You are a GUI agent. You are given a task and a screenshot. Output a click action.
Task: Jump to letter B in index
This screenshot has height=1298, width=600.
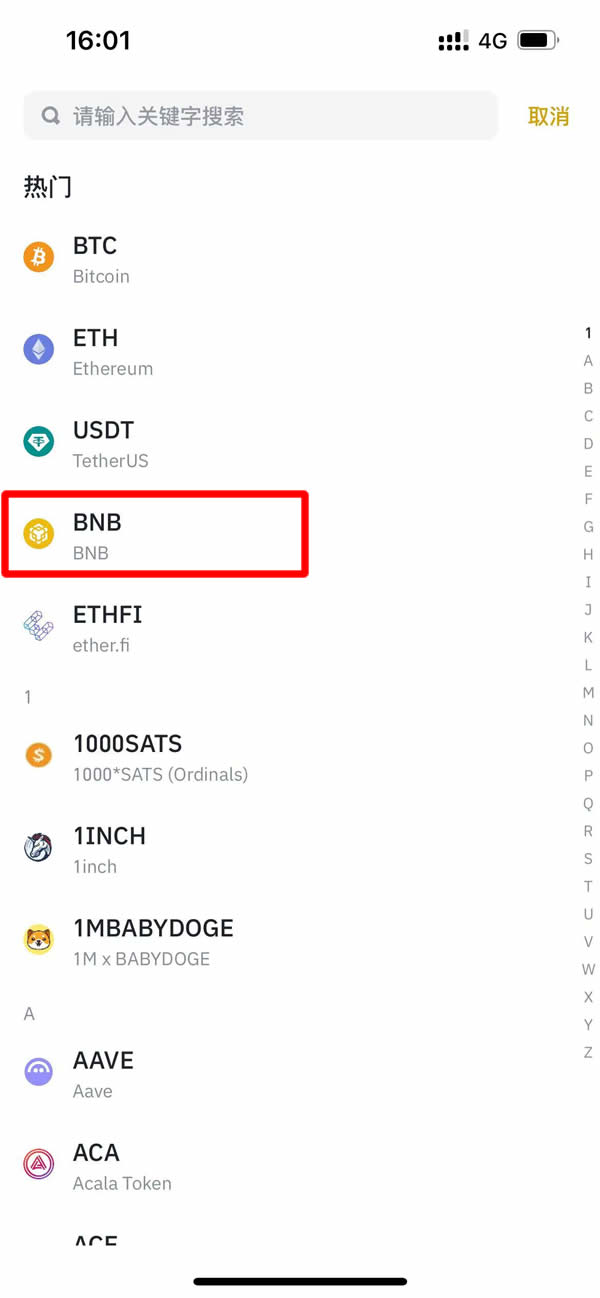coord(588,388)
